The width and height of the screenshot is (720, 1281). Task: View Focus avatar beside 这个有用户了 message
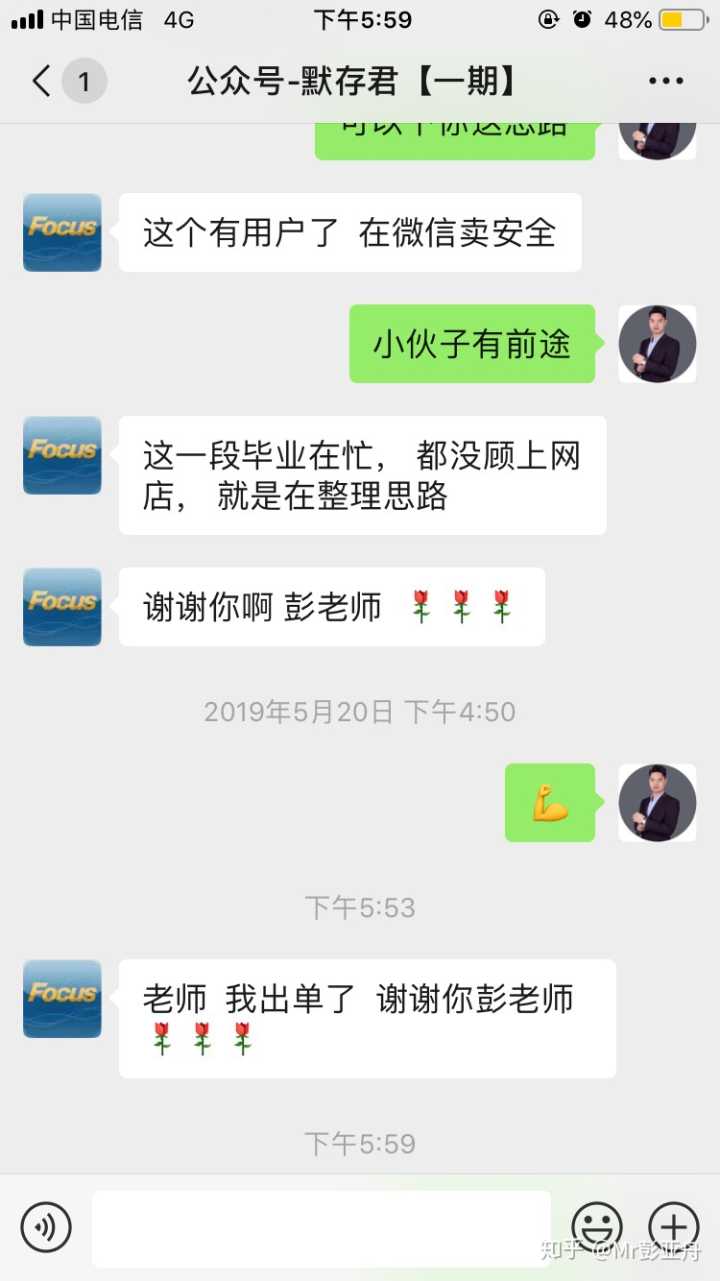coord(62,233)
